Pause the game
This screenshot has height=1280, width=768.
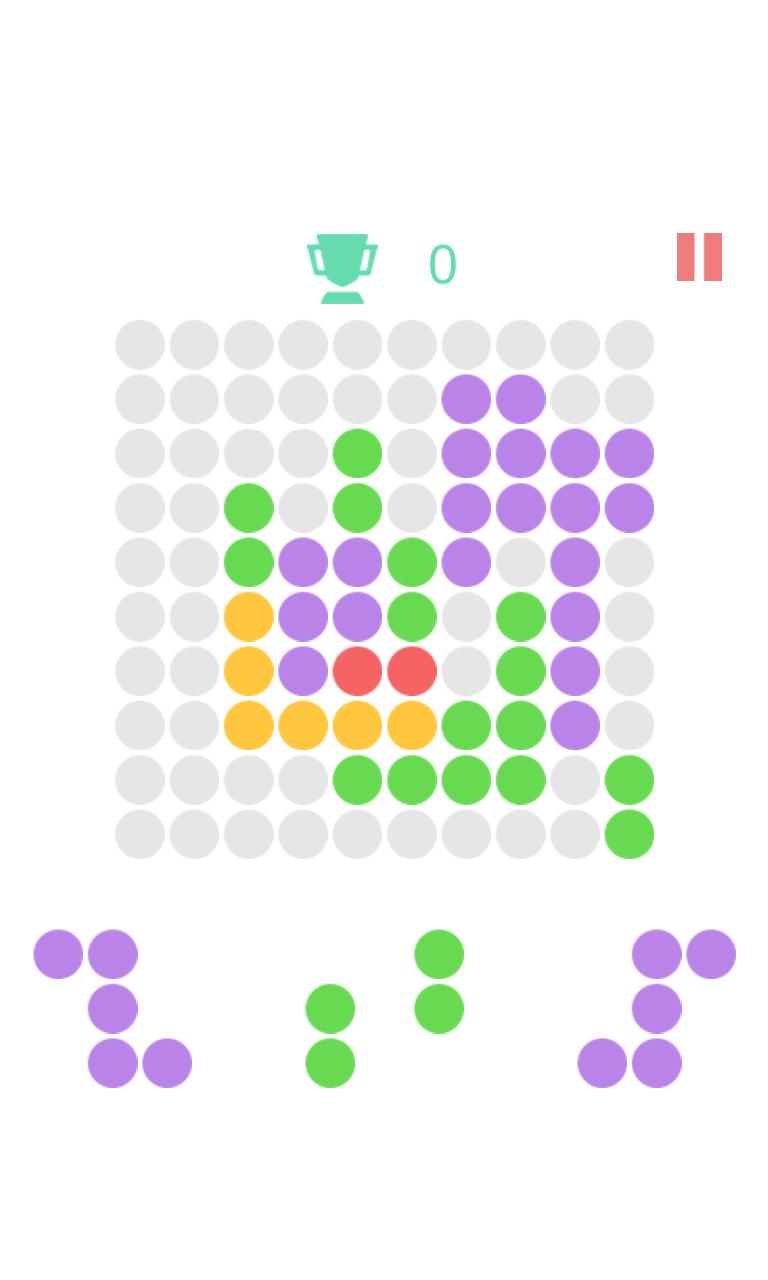click(699, 257)
